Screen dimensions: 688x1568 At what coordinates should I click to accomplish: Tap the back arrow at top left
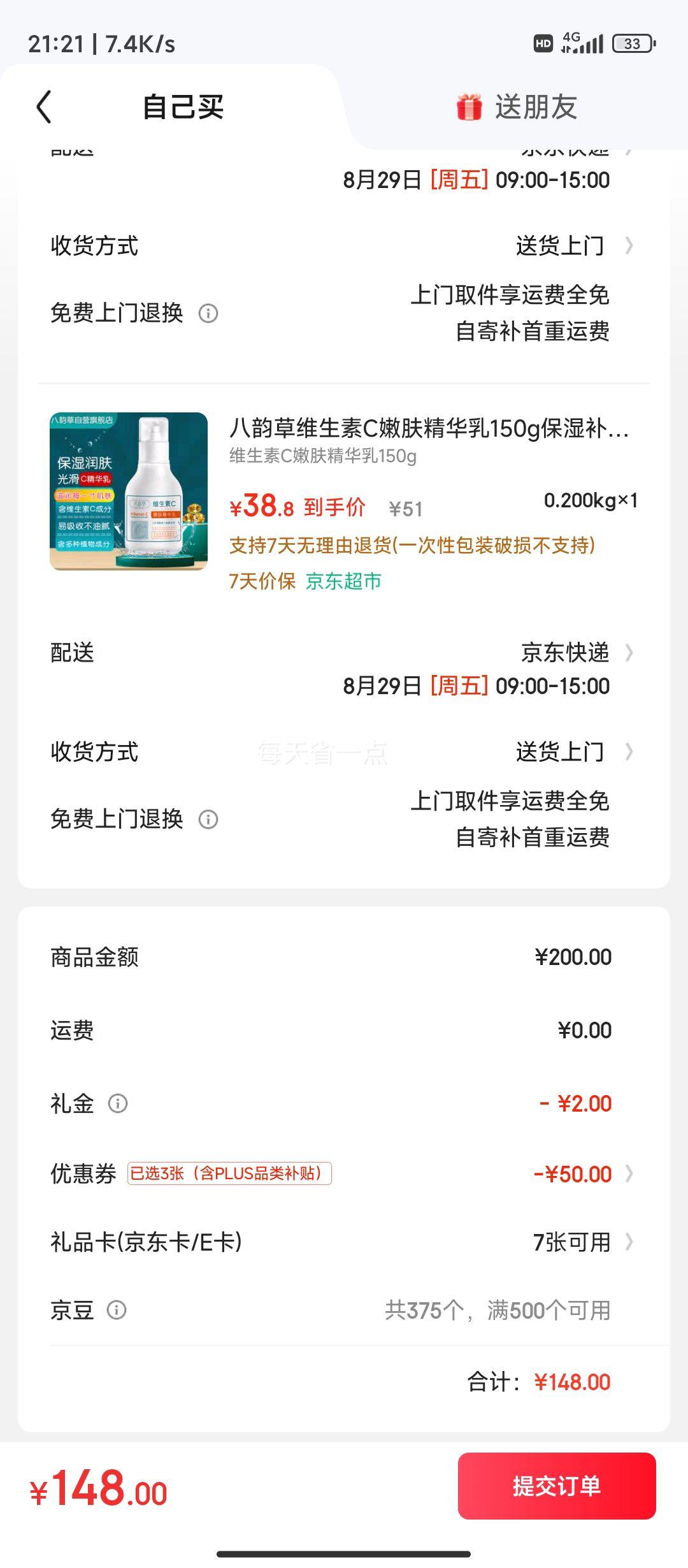point(43,107)
